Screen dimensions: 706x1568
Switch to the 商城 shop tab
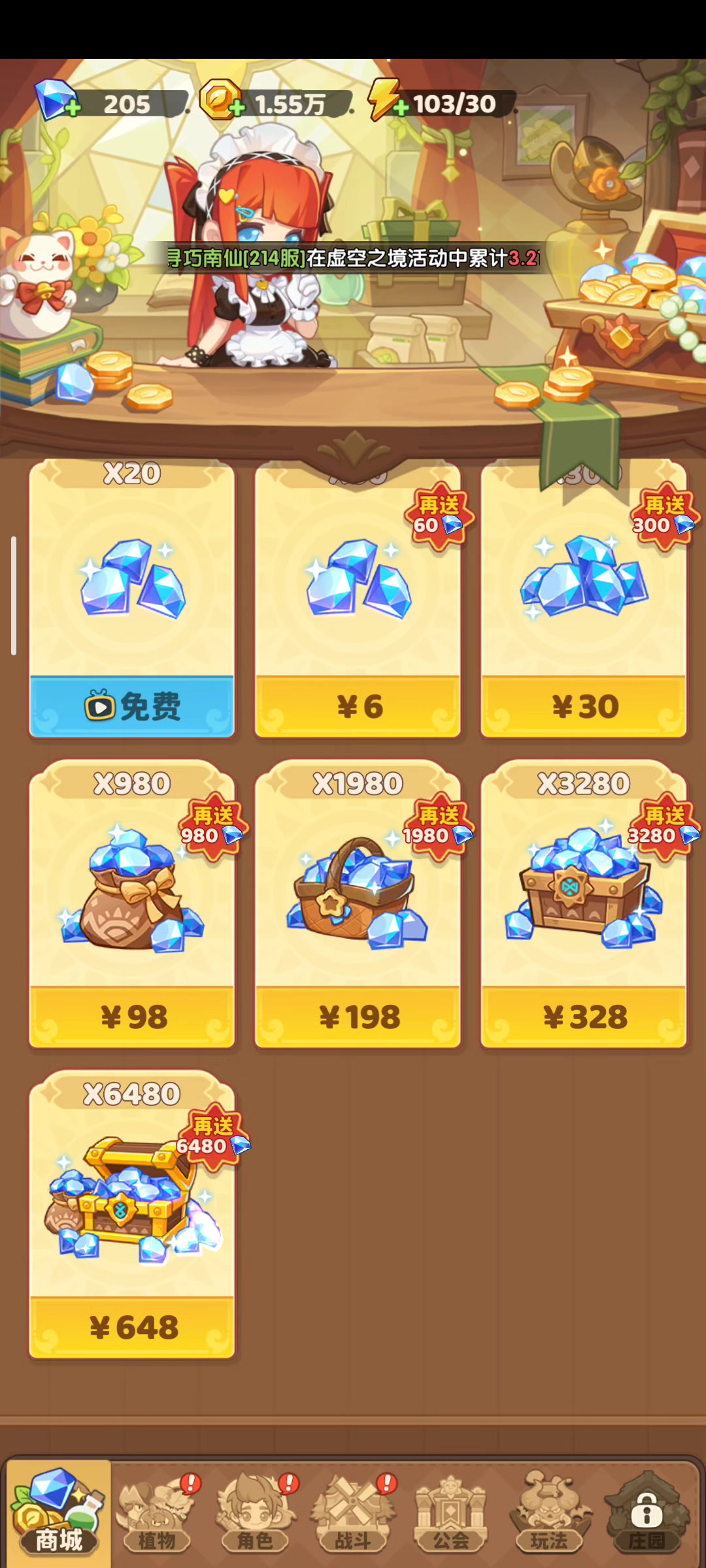(x=59, y=1514)
